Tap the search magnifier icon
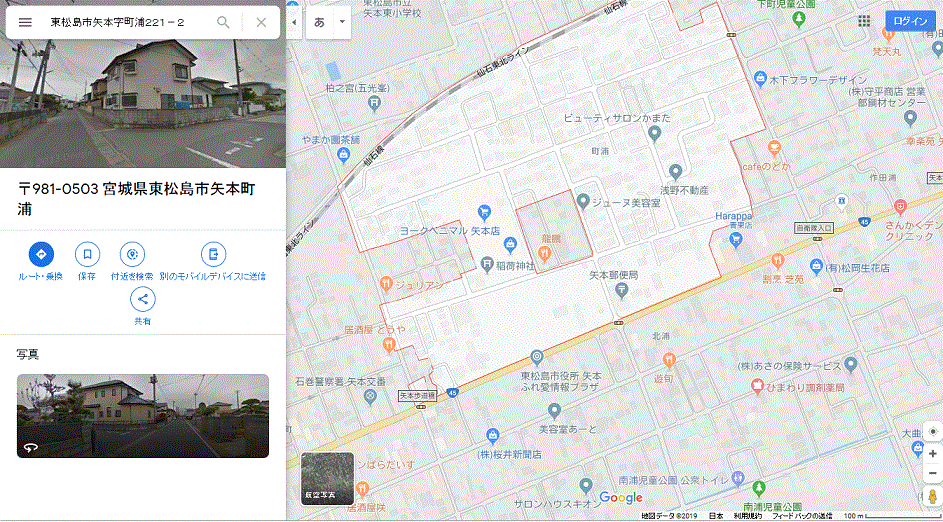 pyautogui.click(x=223, y=22)
